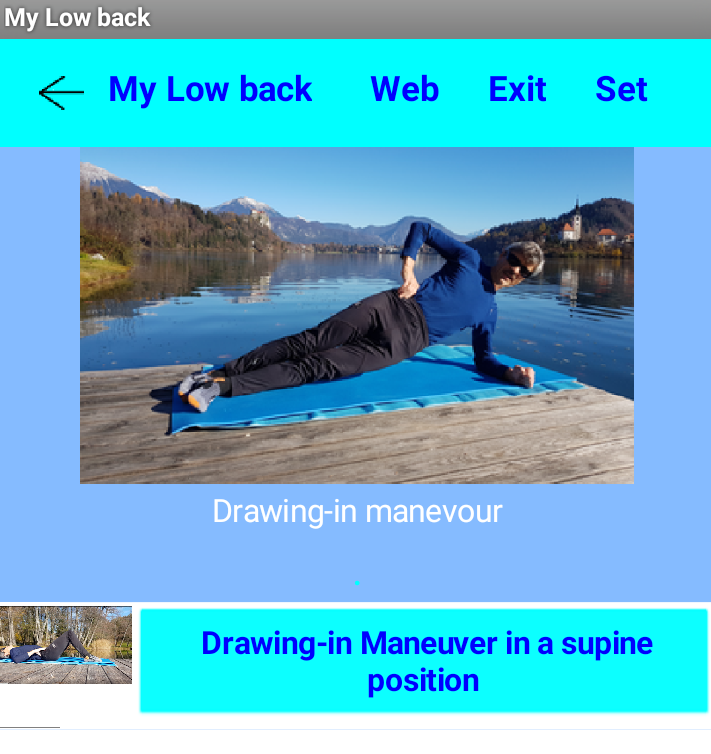Open the Set menu
Screen dimensions: 711x754
621,90
